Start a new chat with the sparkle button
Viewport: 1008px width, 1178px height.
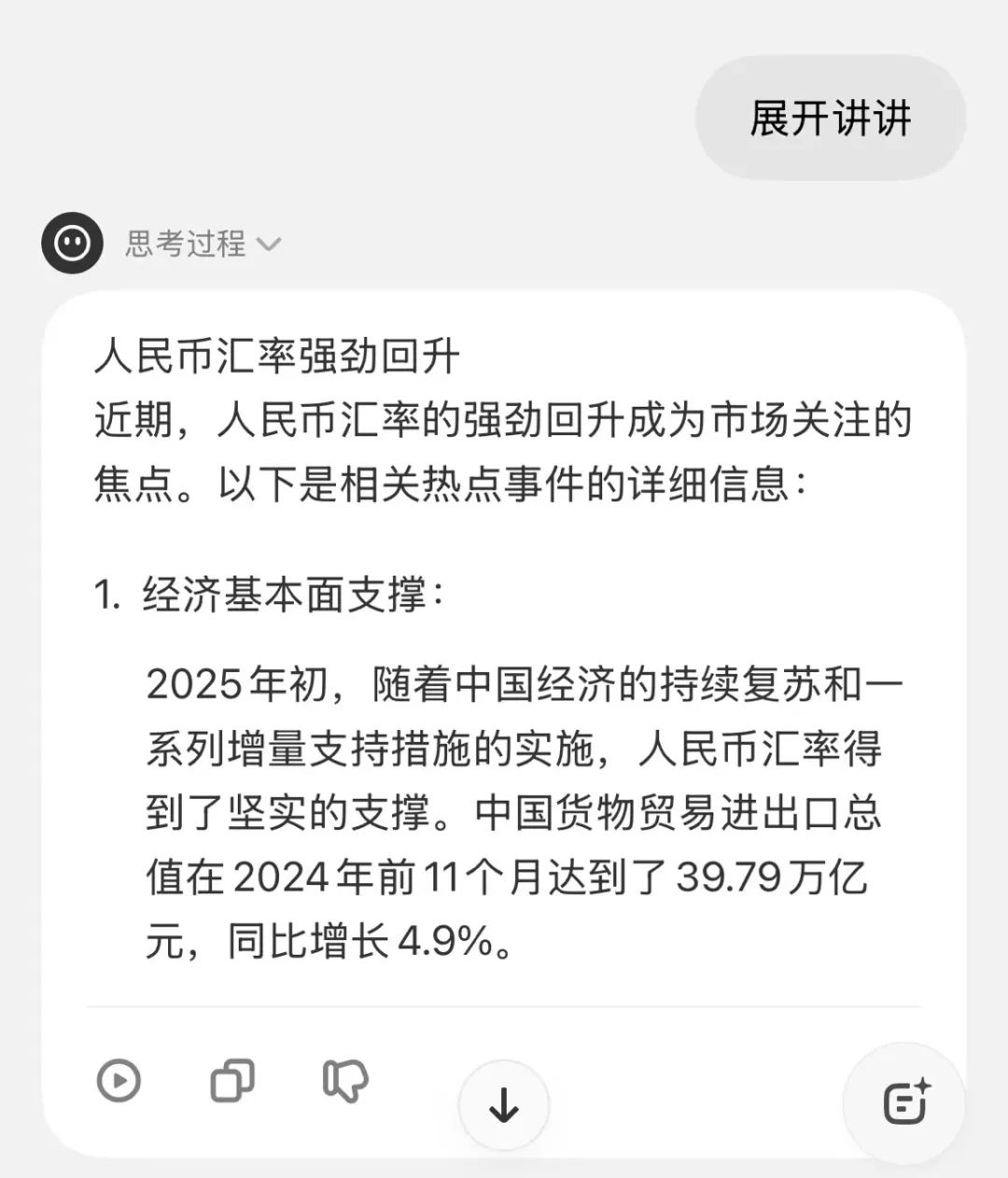pyautogui.click(x=904, y=1102)
